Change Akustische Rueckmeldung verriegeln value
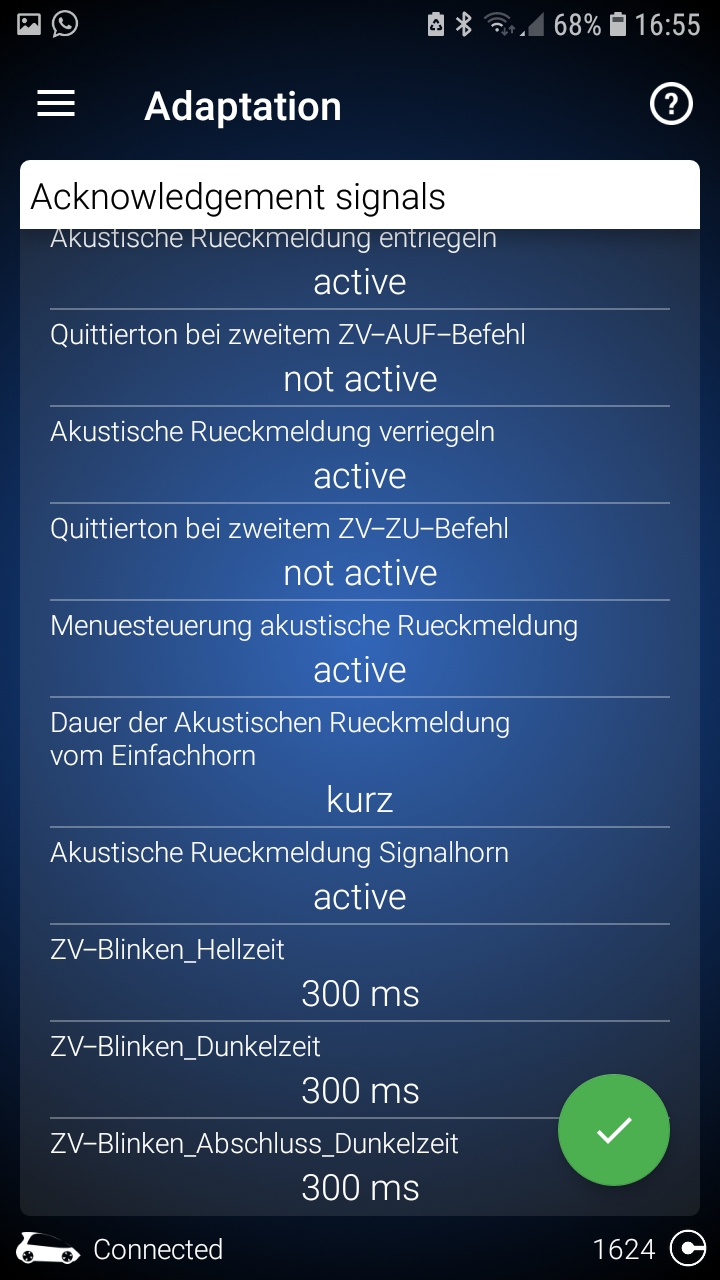720x1280 pixels. (360, 456)
